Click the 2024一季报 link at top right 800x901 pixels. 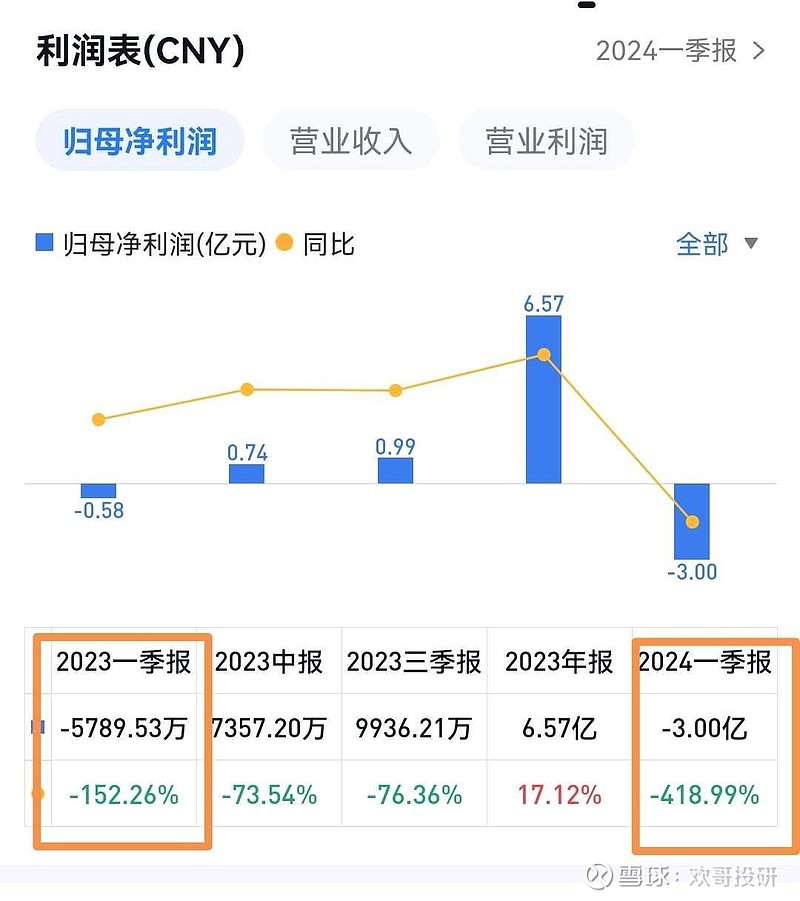click(665, 52)
